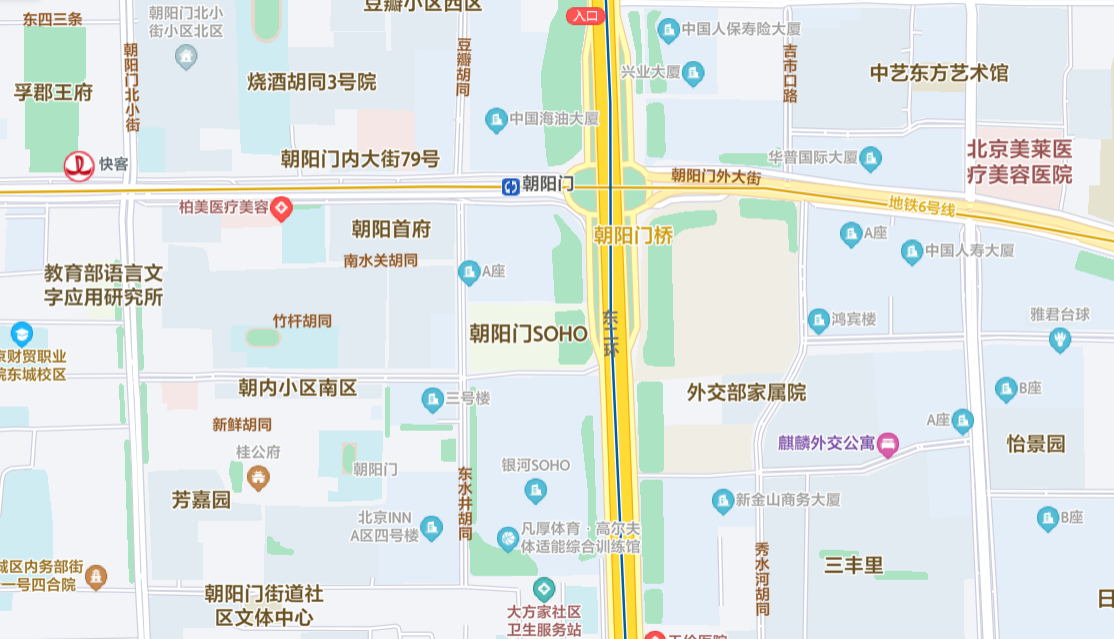
Task: Open the 柏美医疗美容 pin
Action: coord(282,208)
